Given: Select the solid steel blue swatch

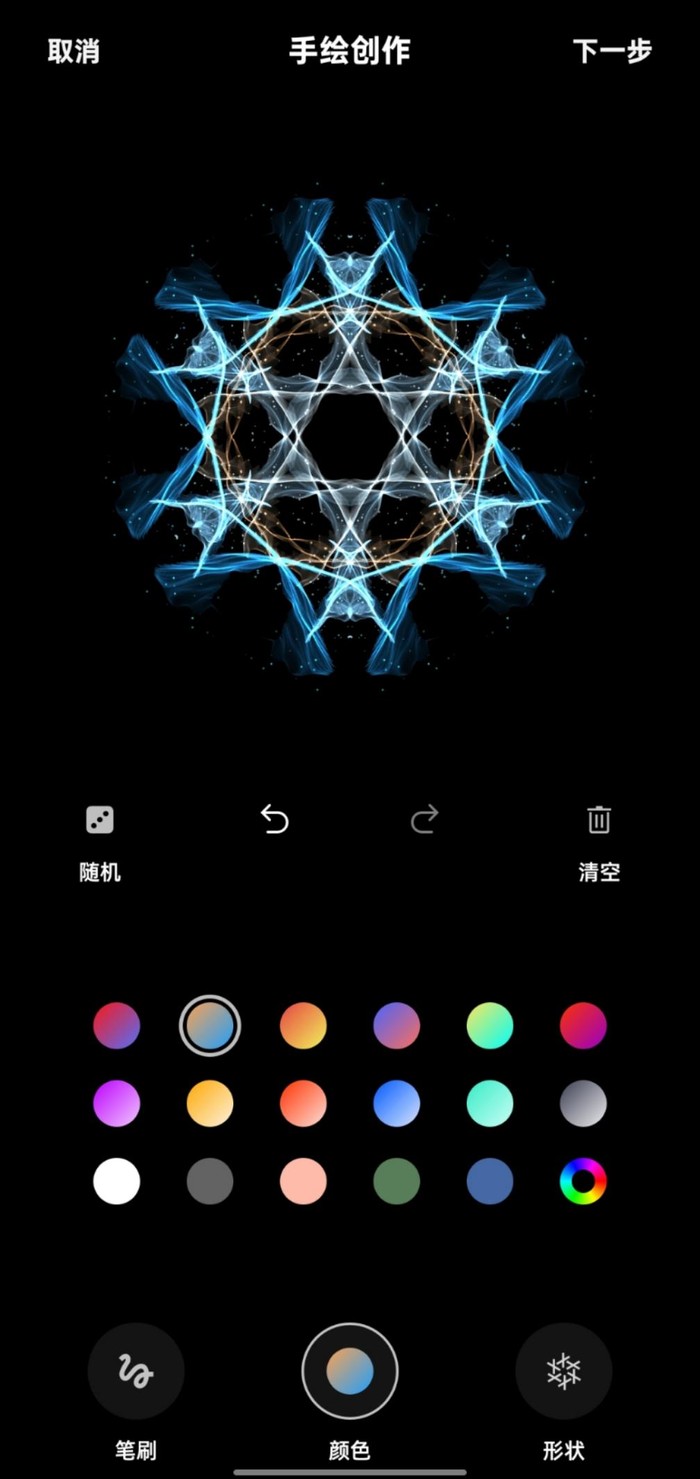Looking at the screenshot, I should coord(490,1182).
